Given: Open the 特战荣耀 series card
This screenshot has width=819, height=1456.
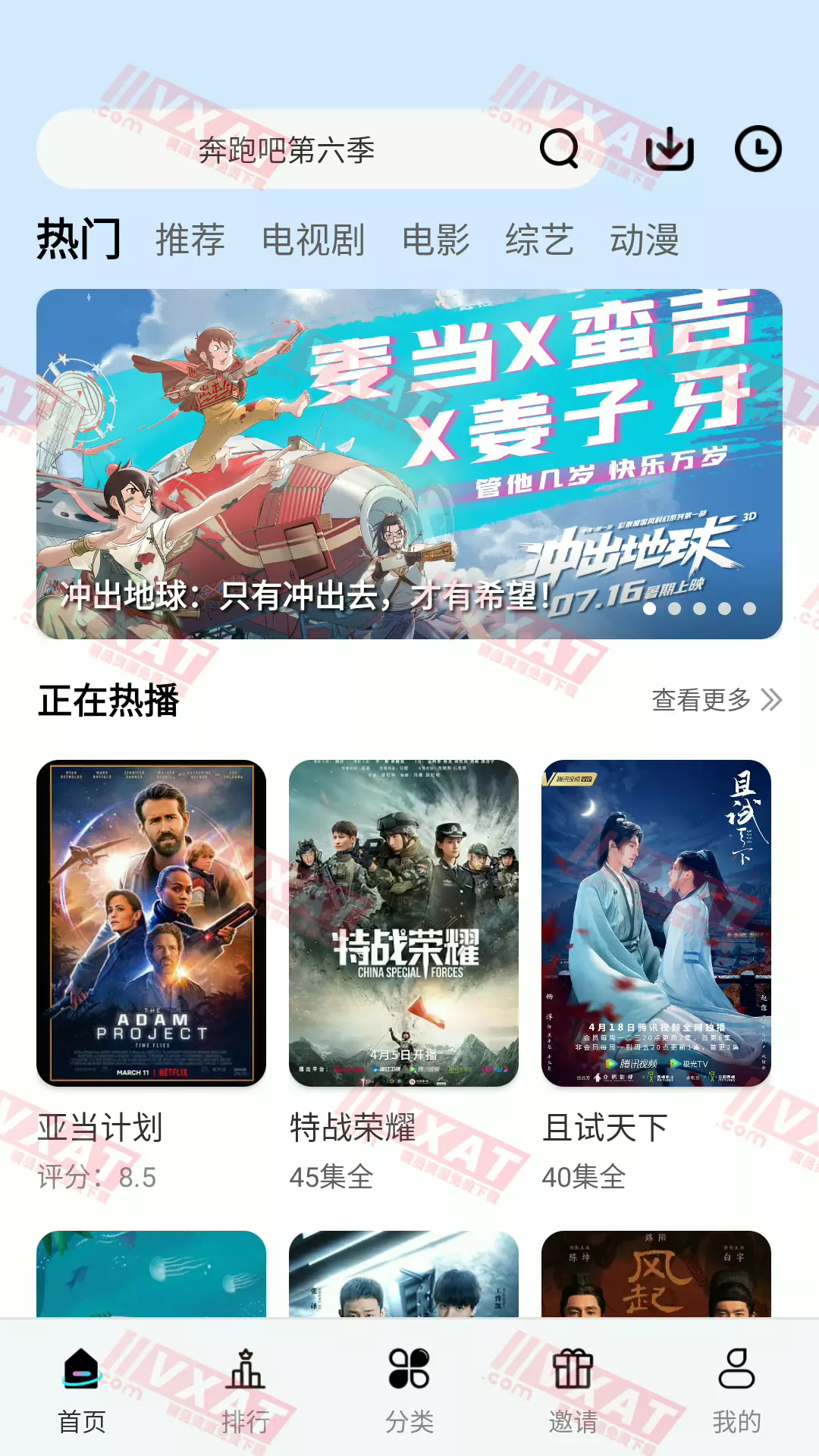Looking at the screenshot, I should click(x=403, y=923).
